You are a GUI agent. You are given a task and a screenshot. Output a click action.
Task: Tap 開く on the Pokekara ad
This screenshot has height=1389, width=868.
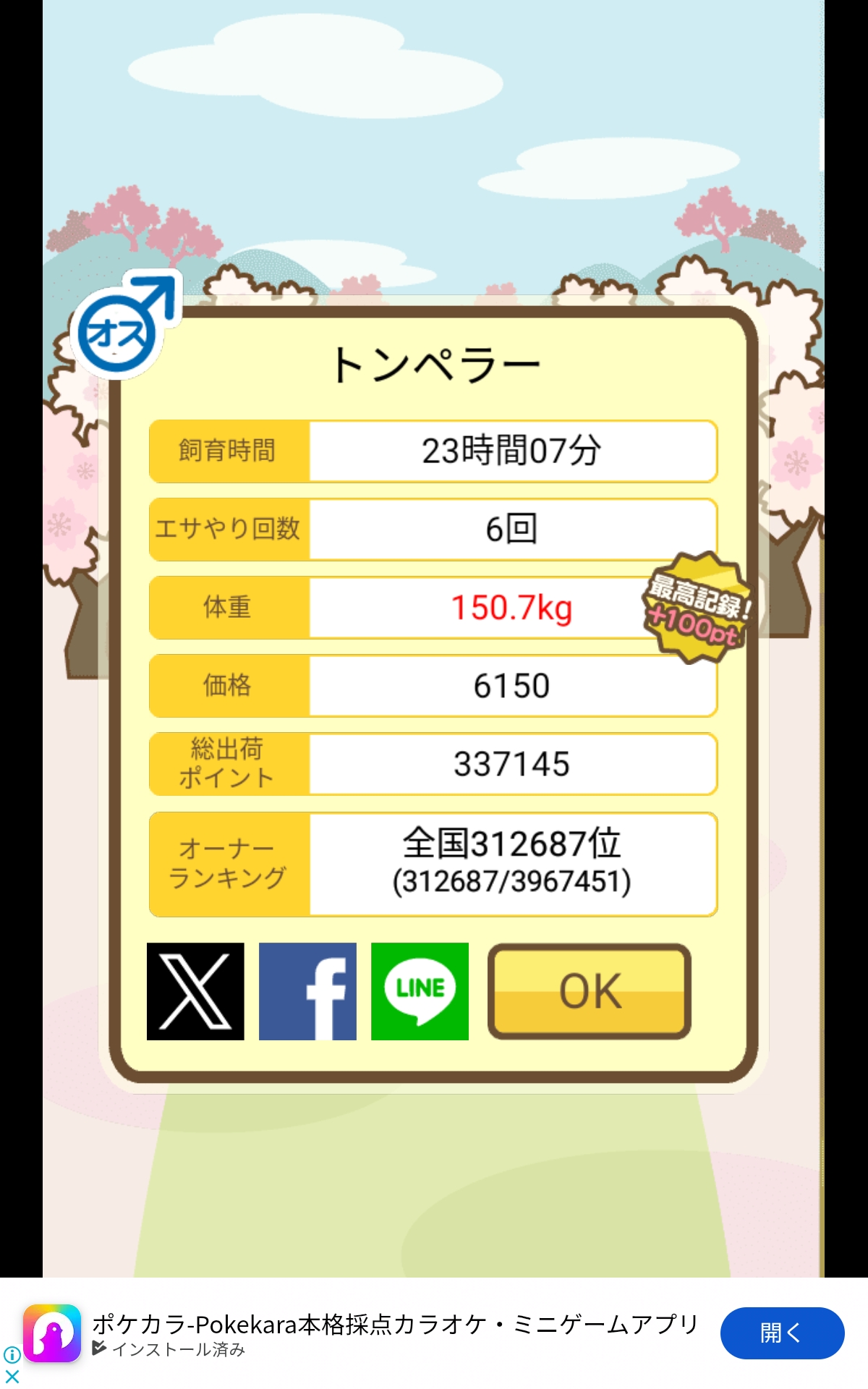point(782,1333)
